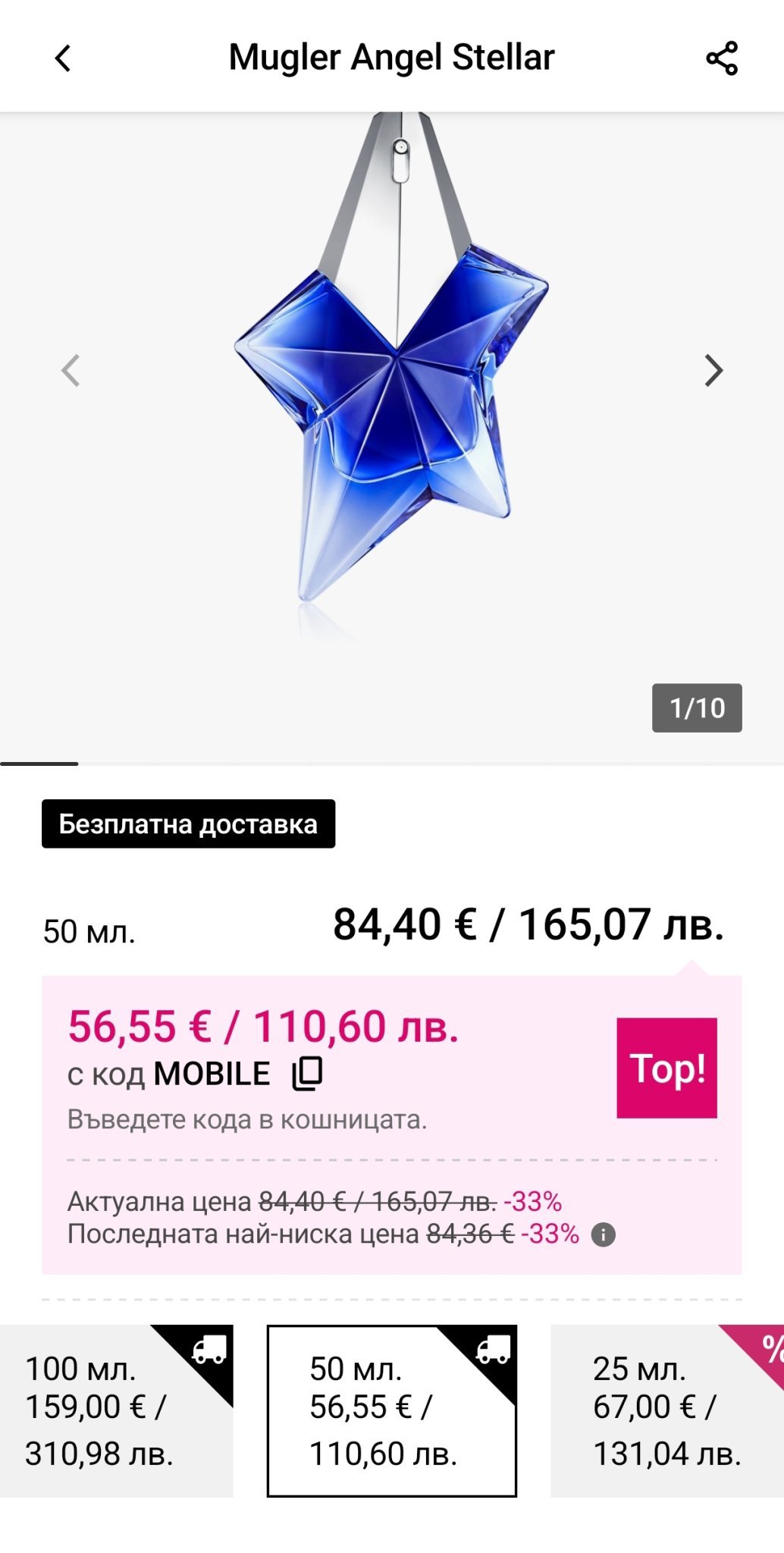This screenshot has width=784, height=1553.
Task: Choose the 50 мл. size option
Action: (391, 1410)
